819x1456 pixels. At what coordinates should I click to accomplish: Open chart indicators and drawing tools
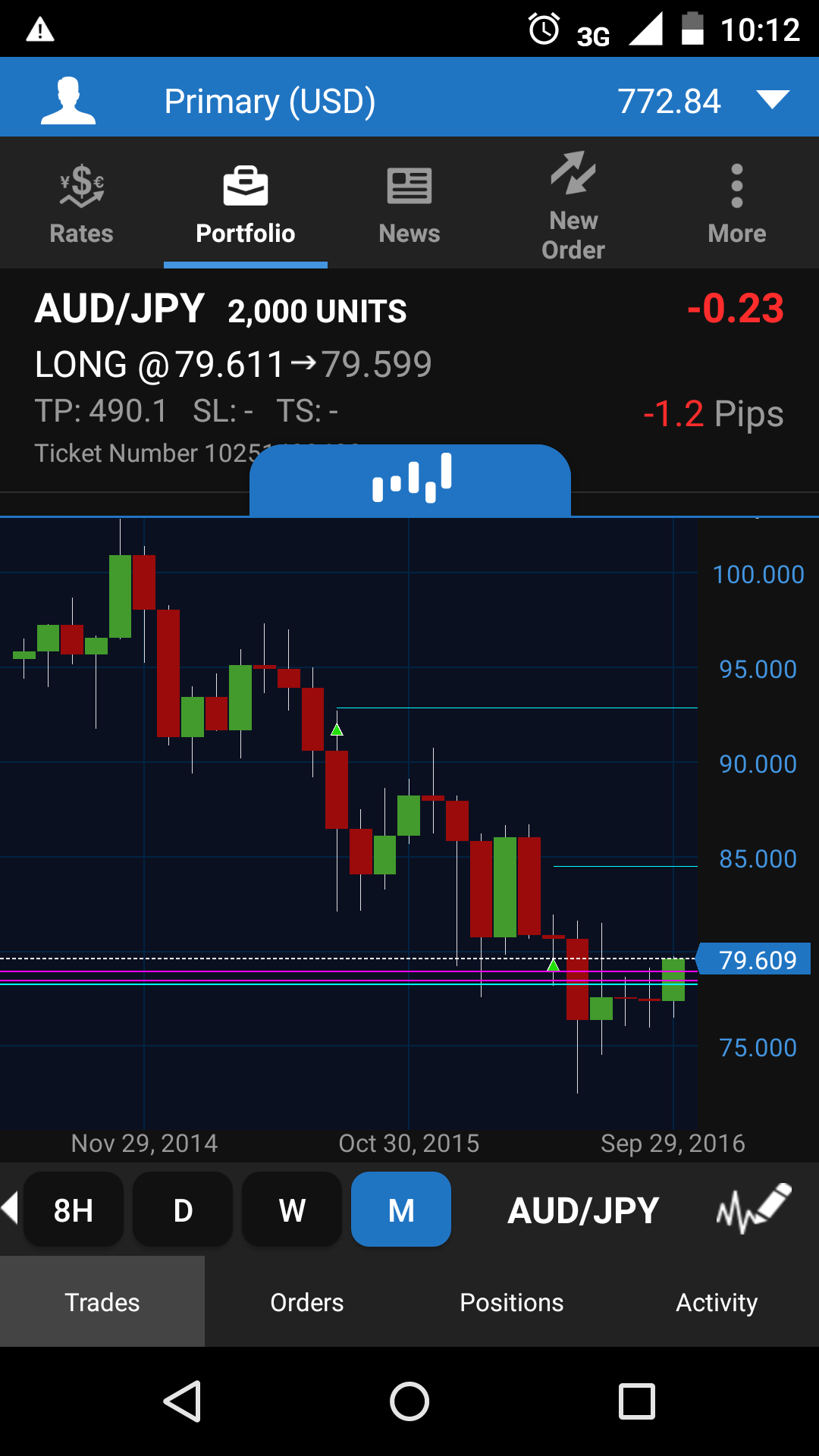[753, 1209]
